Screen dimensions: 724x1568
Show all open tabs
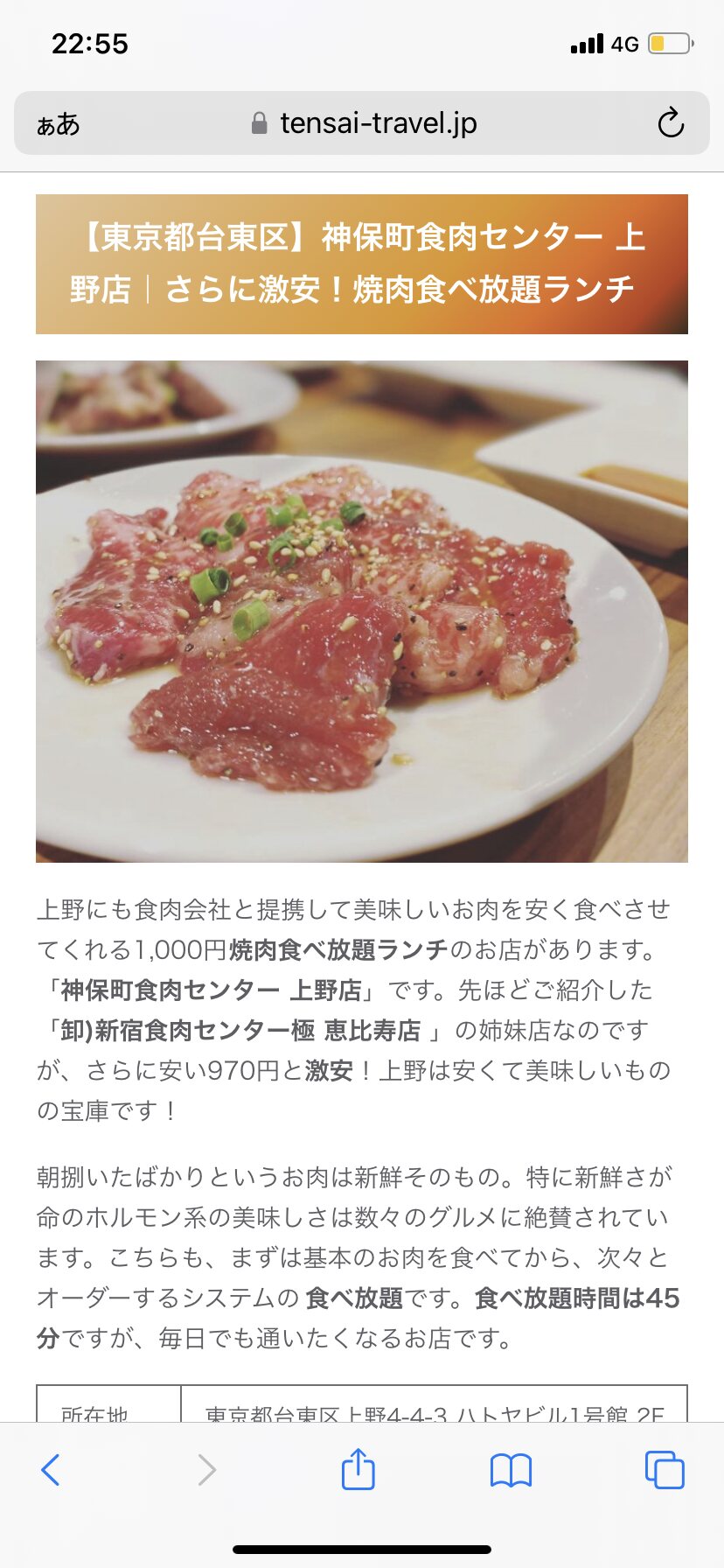[664, 1469]
